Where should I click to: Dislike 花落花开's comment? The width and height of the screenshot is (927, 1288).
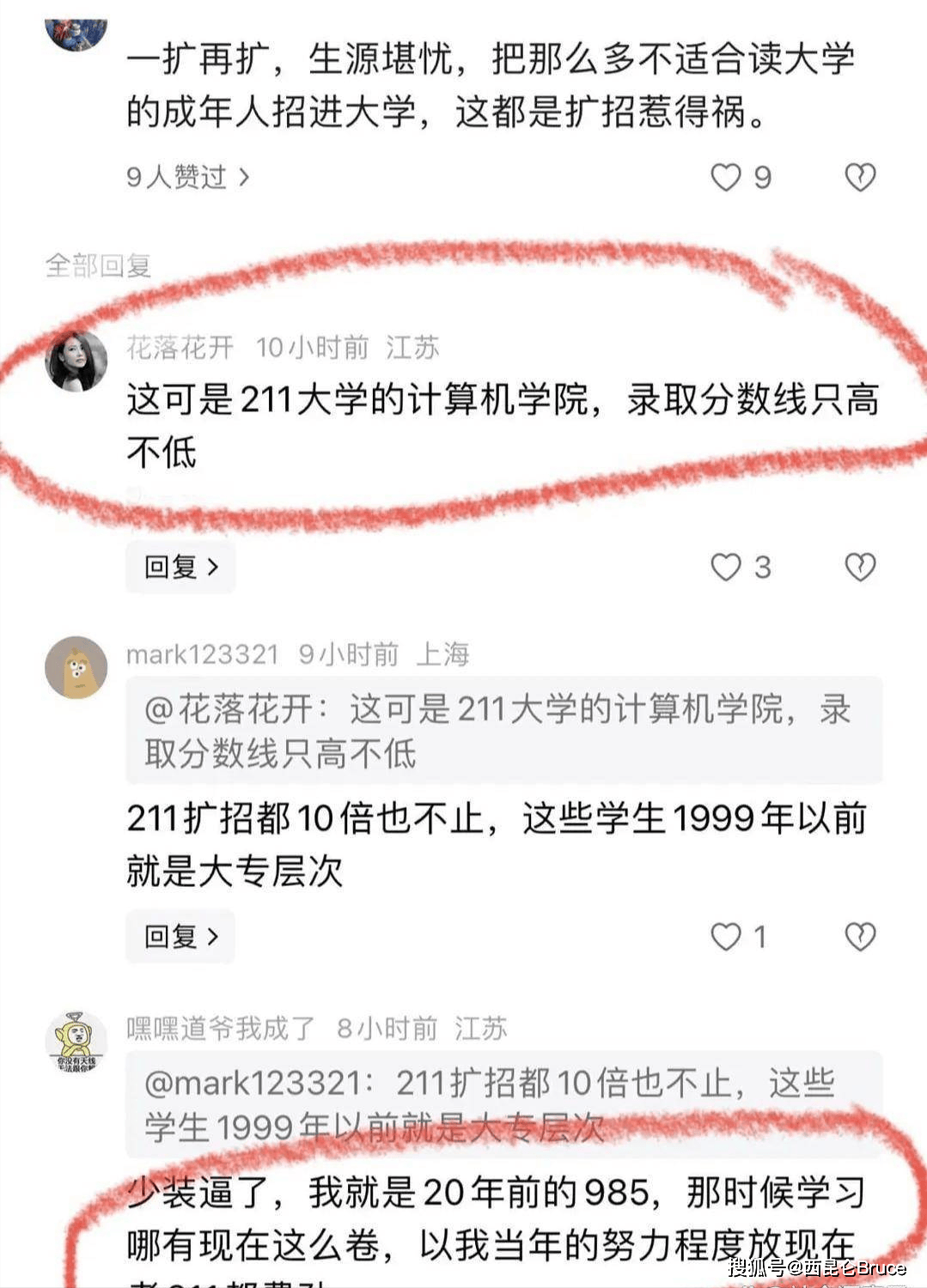click(x=860, y=567)
